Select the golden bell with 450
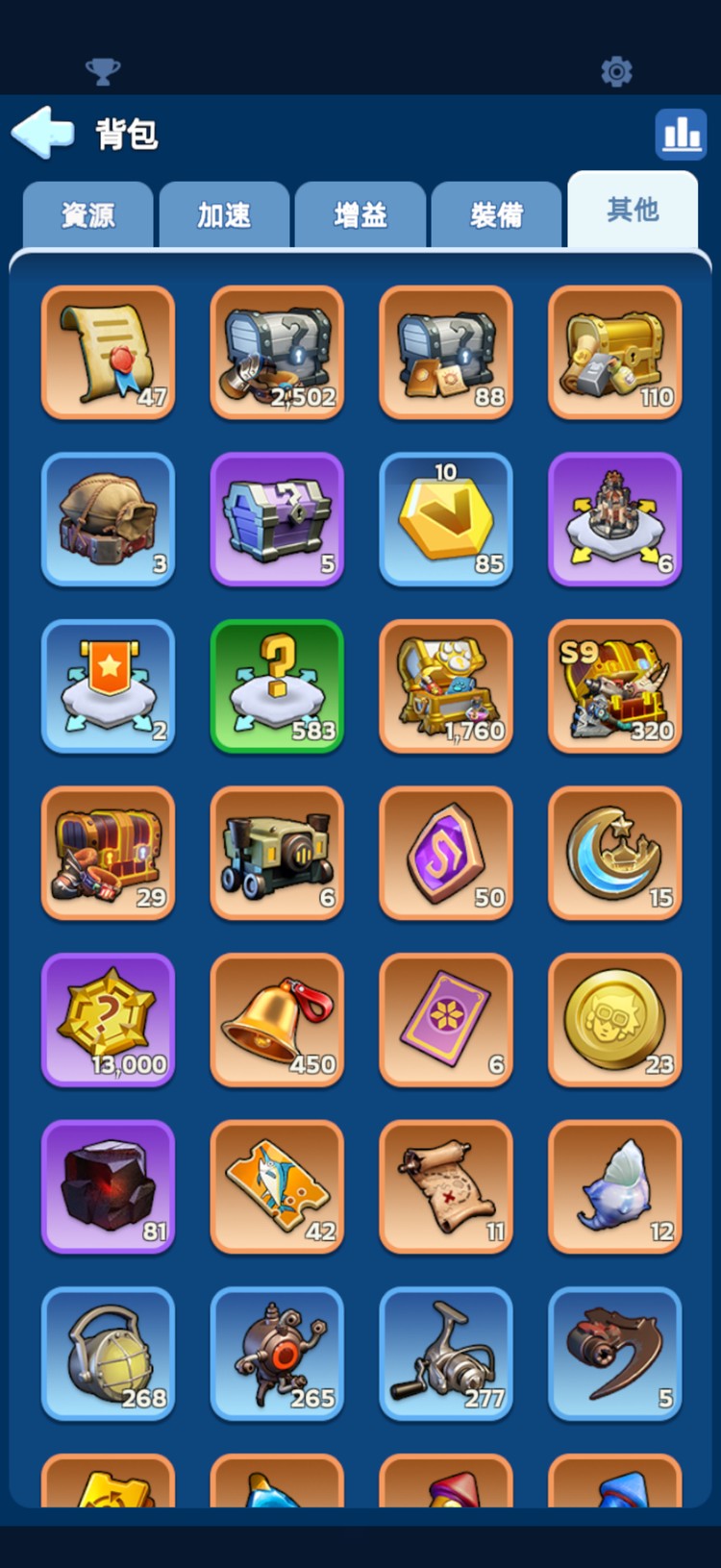The width and height of the screenshot is (721, 1568). click(277, 1020)
